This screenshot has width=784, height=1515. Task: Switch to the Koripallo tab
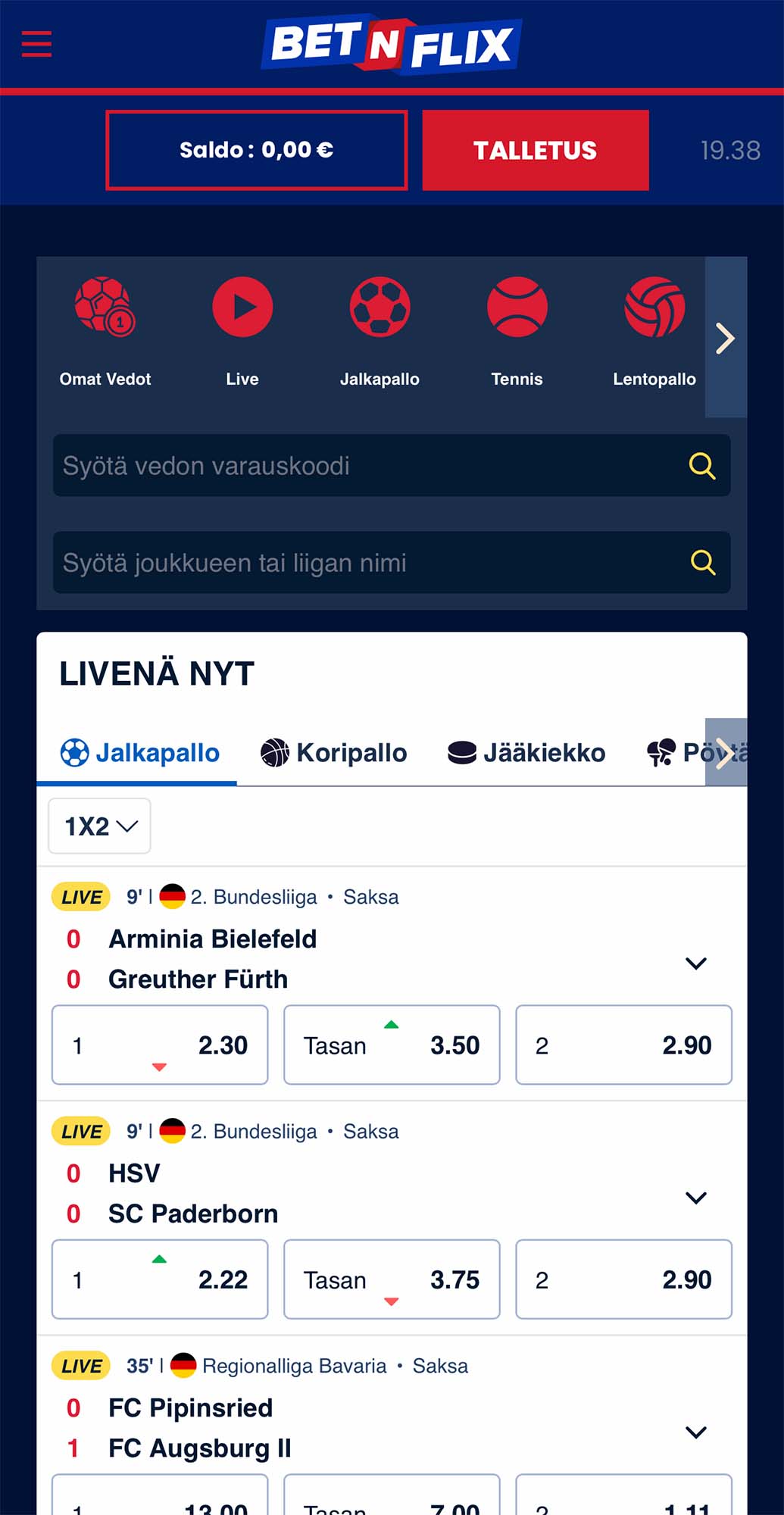334,753
